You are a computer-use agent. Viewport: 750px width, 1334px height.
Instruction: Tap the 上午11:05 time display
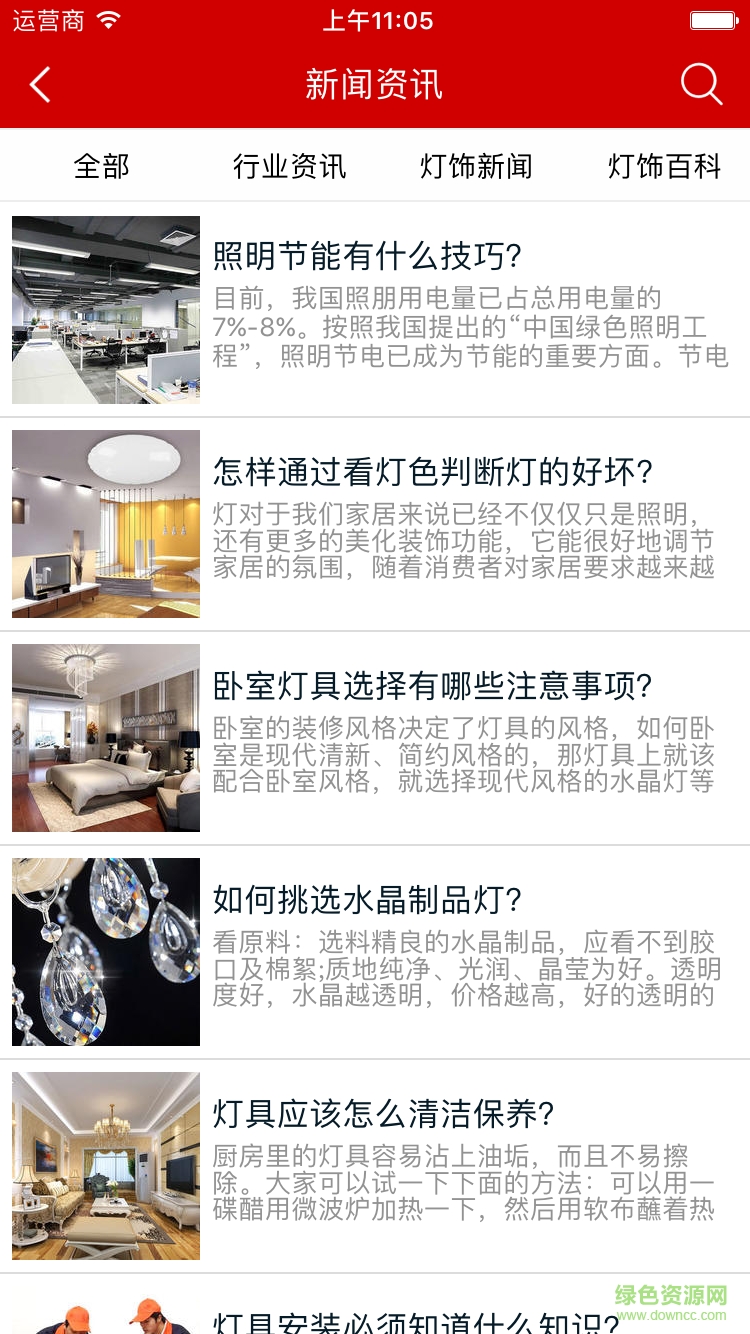[375, 20]
